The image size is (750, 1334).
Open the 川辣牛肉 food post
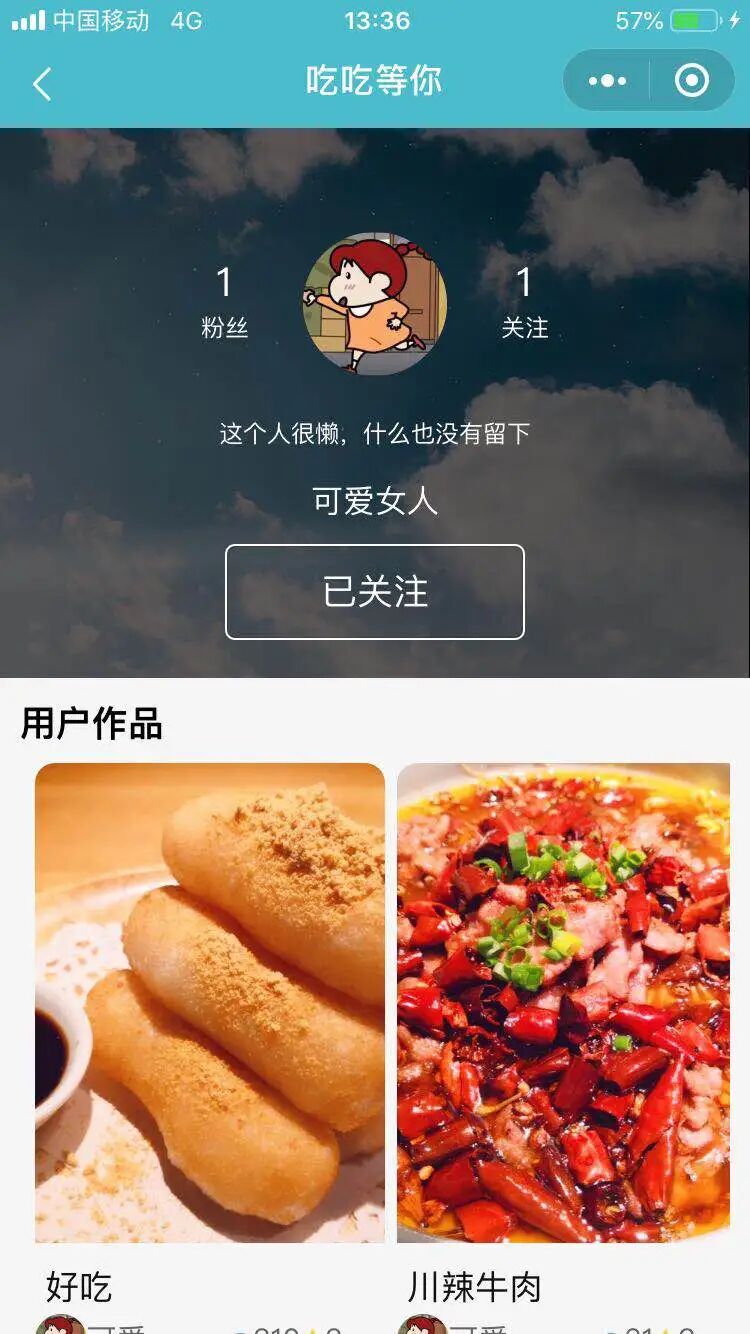[x=564, y=1003]
